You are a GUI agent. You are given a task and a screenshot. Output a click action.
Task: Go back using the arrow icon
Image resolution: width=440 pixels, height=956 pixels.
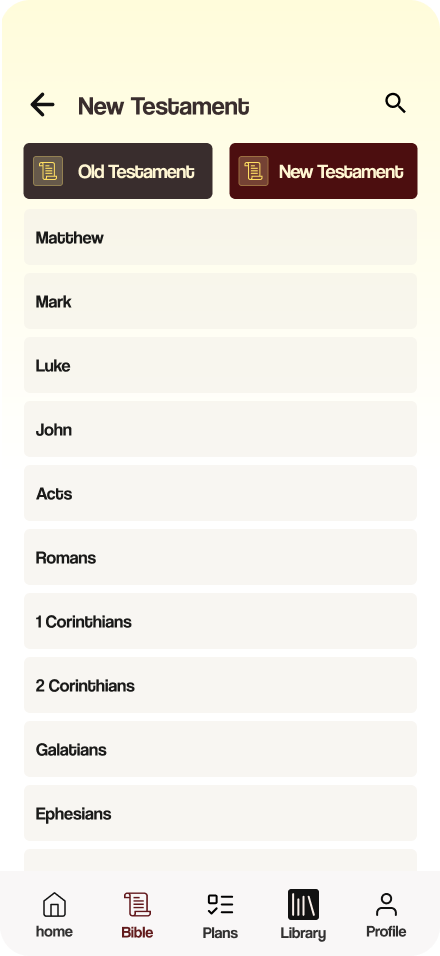pos(42,105)
